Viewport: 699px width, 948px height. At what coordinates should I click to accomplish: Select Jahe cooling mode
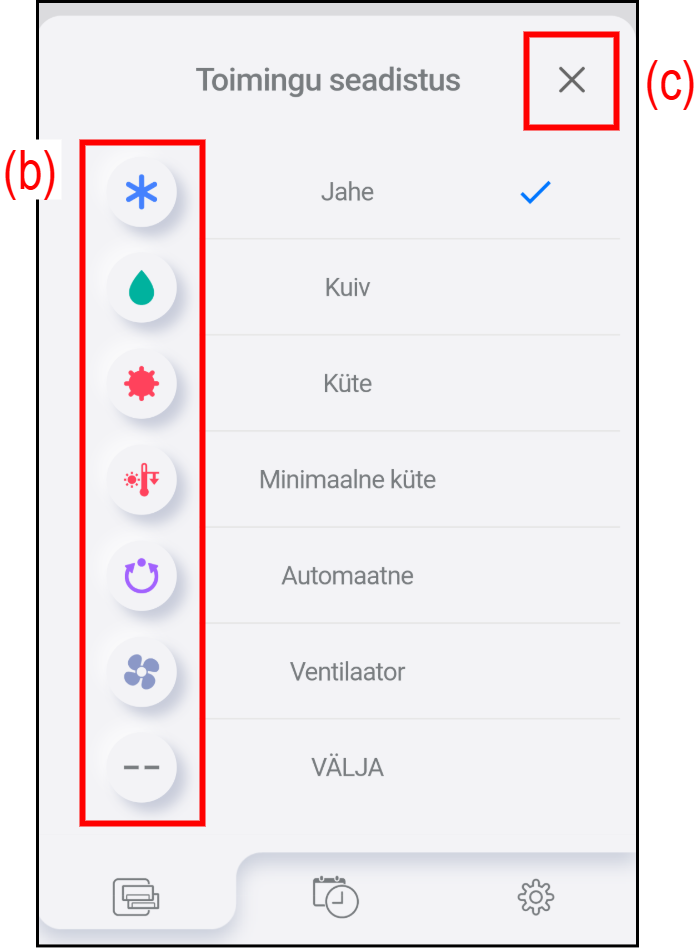[347, 192]
